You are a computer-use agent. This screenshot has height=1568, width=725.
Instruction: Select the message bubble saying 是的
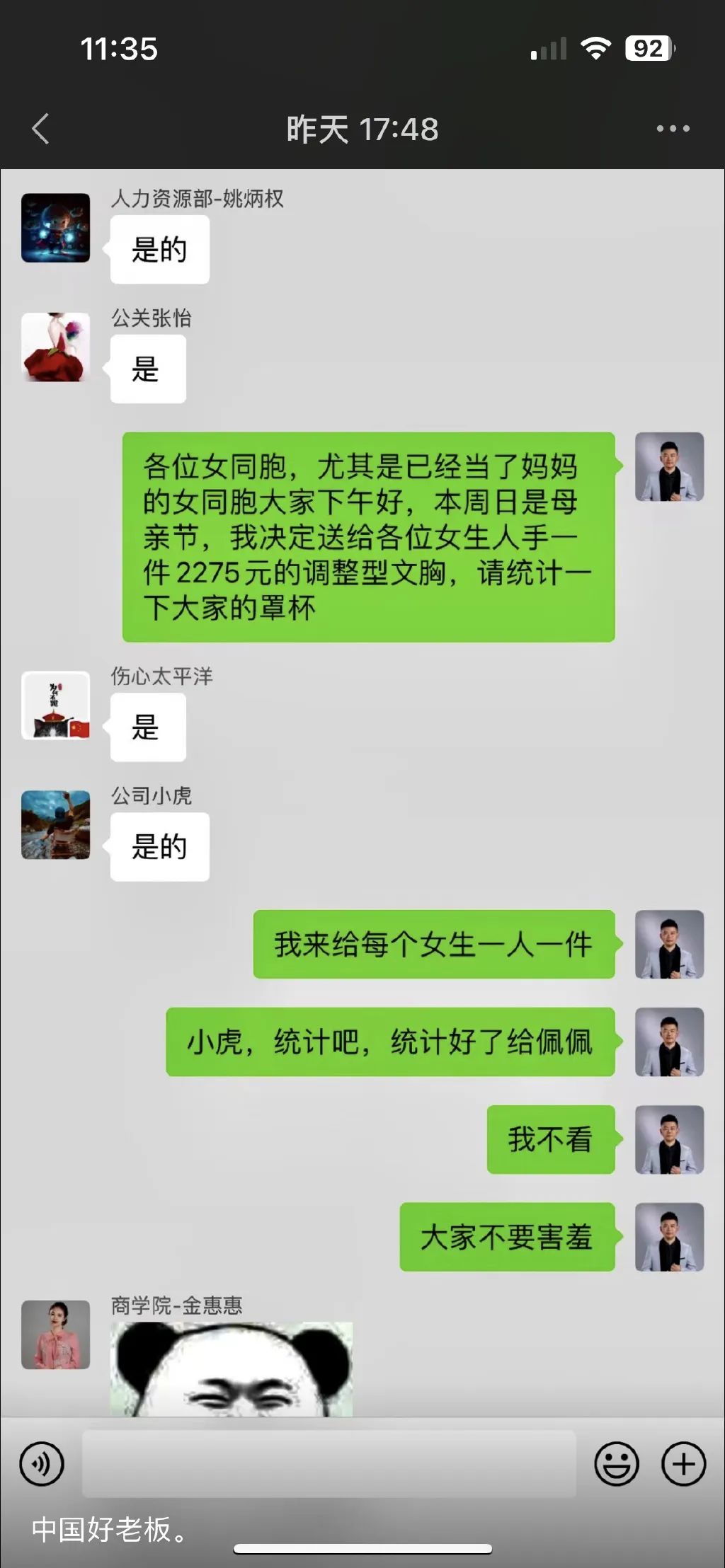(x=160, y=248)
